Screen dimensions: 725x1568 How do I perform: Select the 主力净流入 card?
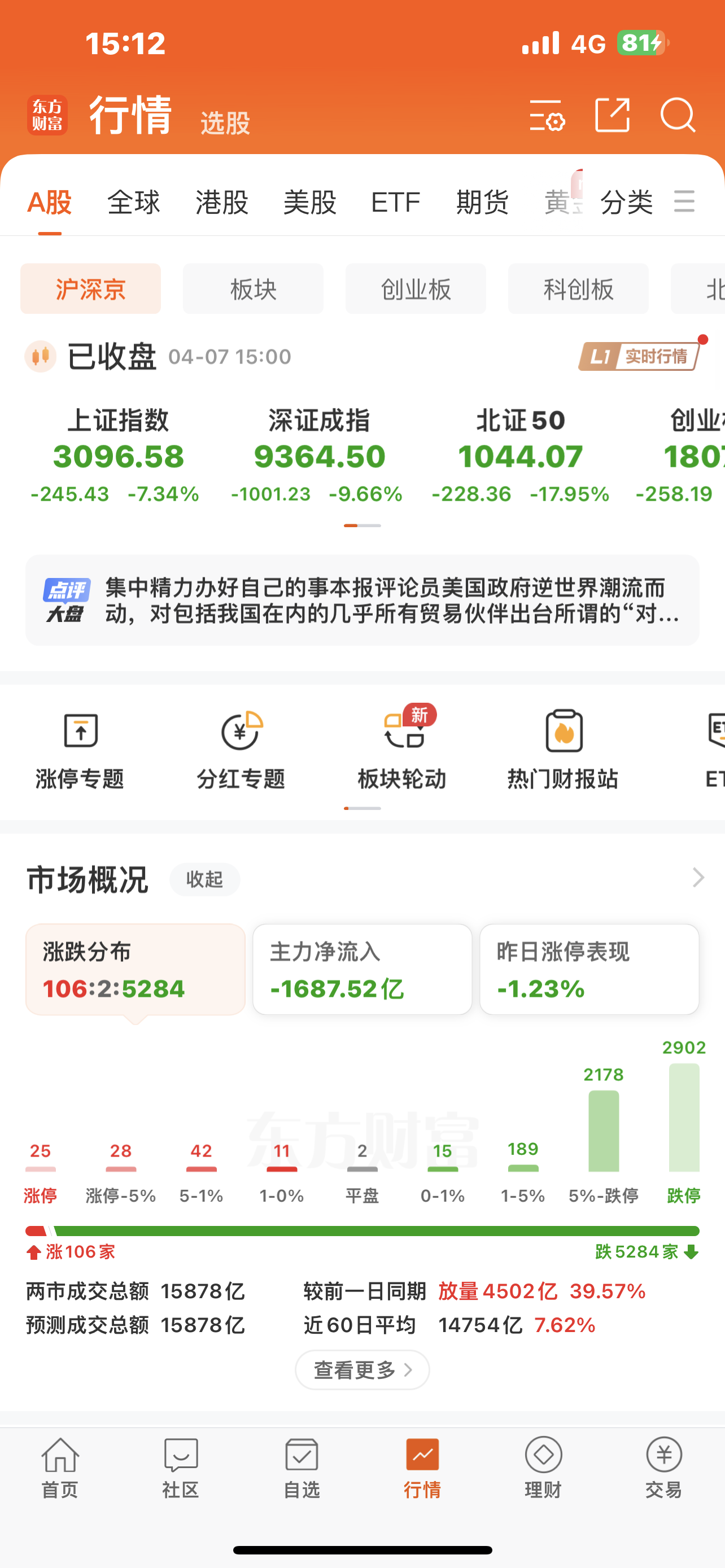[x=362, y=970]
